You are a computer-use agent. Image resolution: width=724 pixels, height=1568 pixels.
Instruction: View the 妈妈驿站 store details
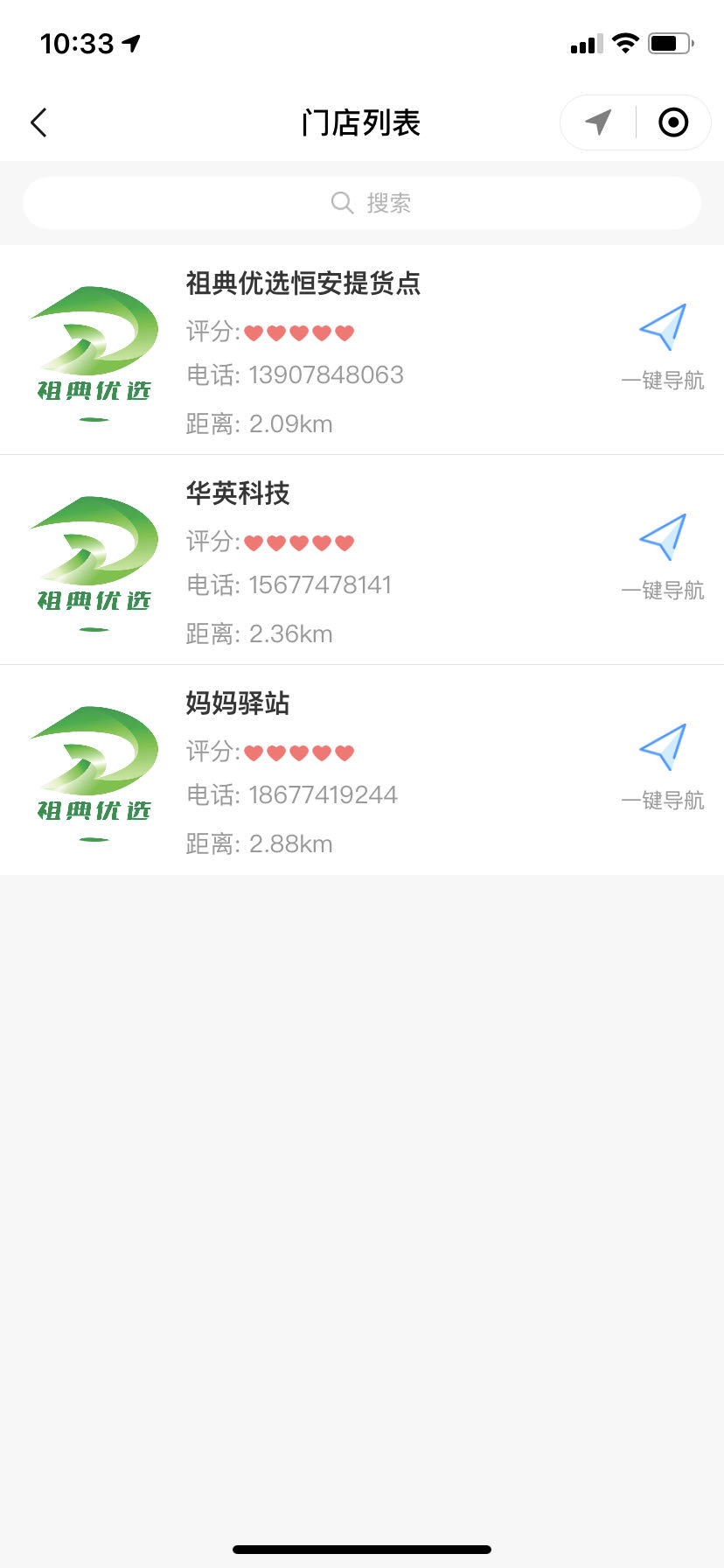tap(238, 703)
